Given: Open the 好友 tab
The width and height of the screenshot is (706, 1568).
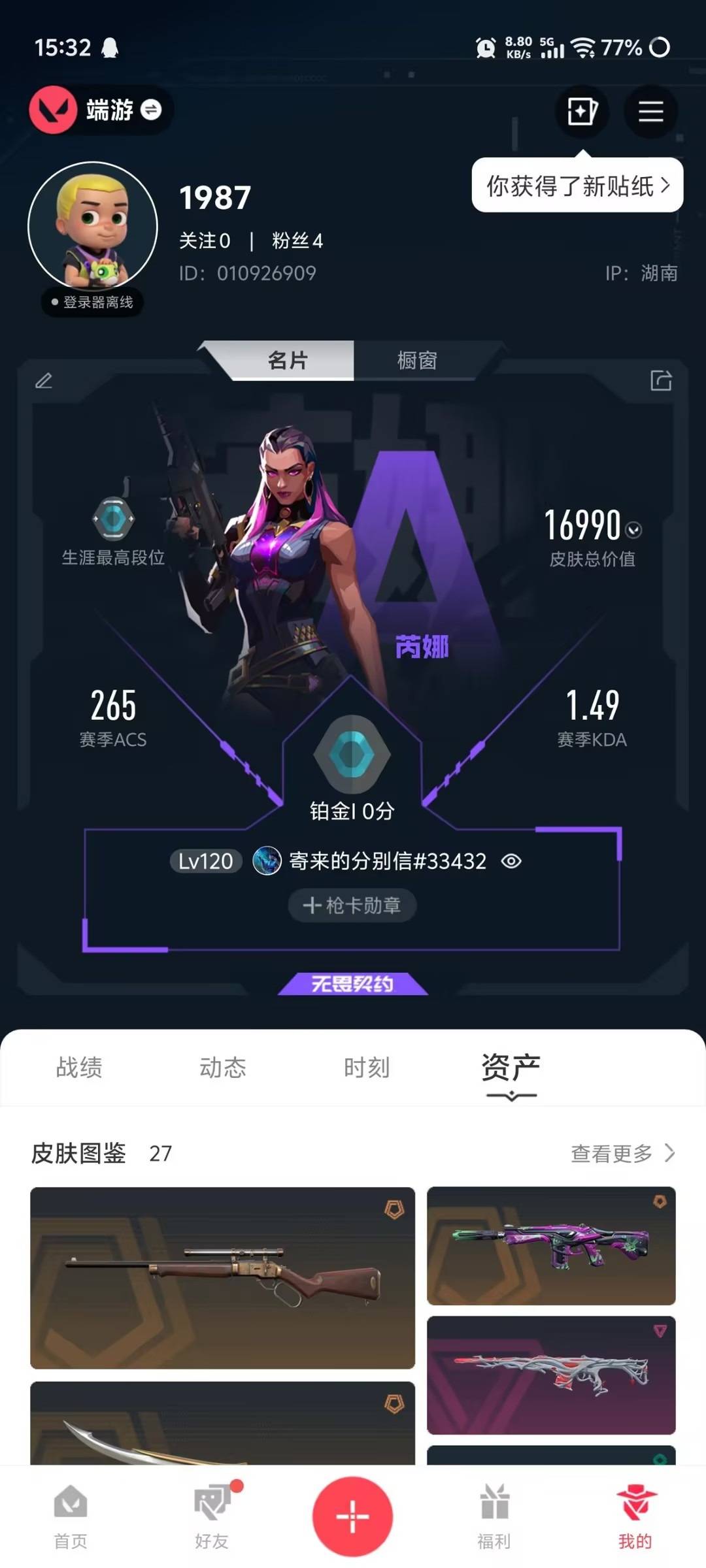Looking at the screenshot, I should (212, 1517).
